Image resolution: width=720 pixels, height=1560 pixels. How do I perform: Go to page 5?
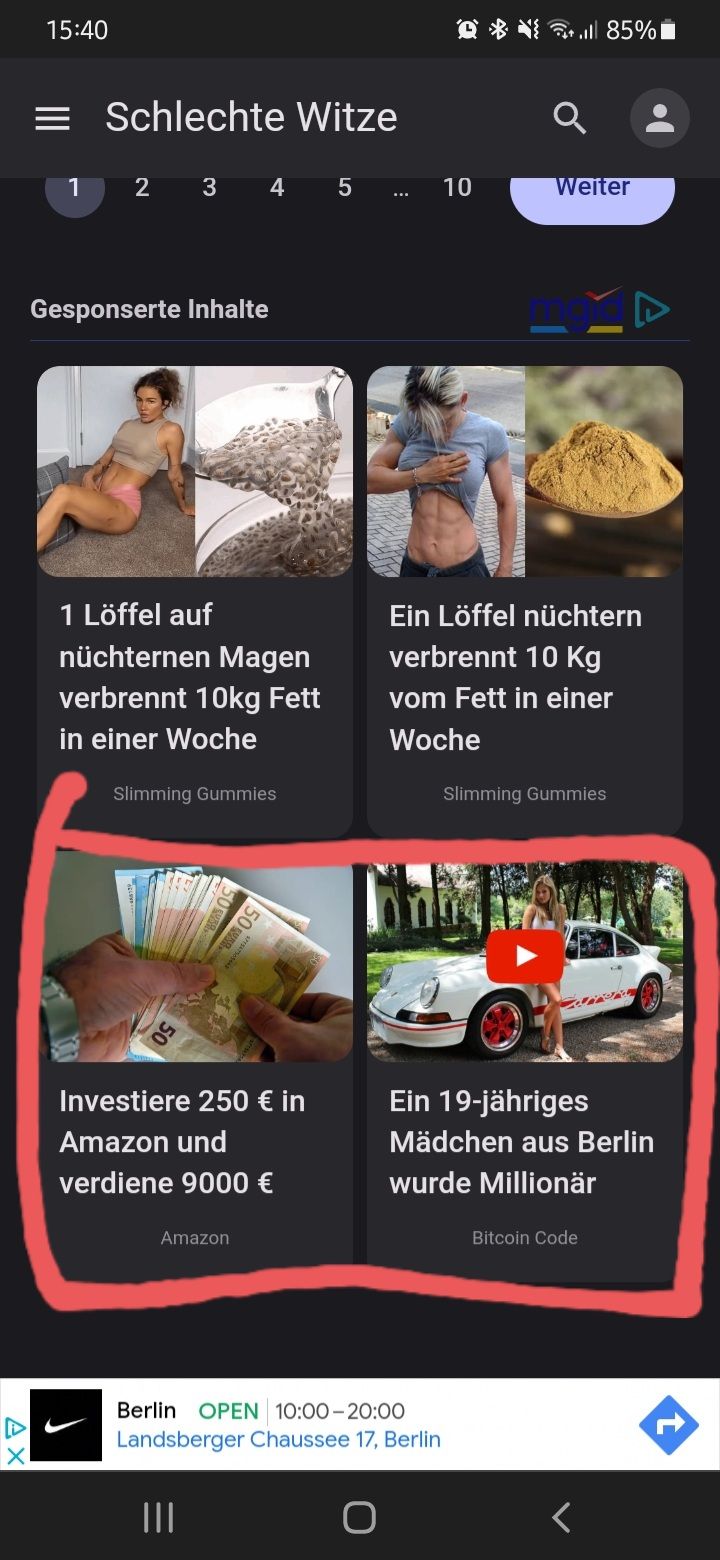344,187
